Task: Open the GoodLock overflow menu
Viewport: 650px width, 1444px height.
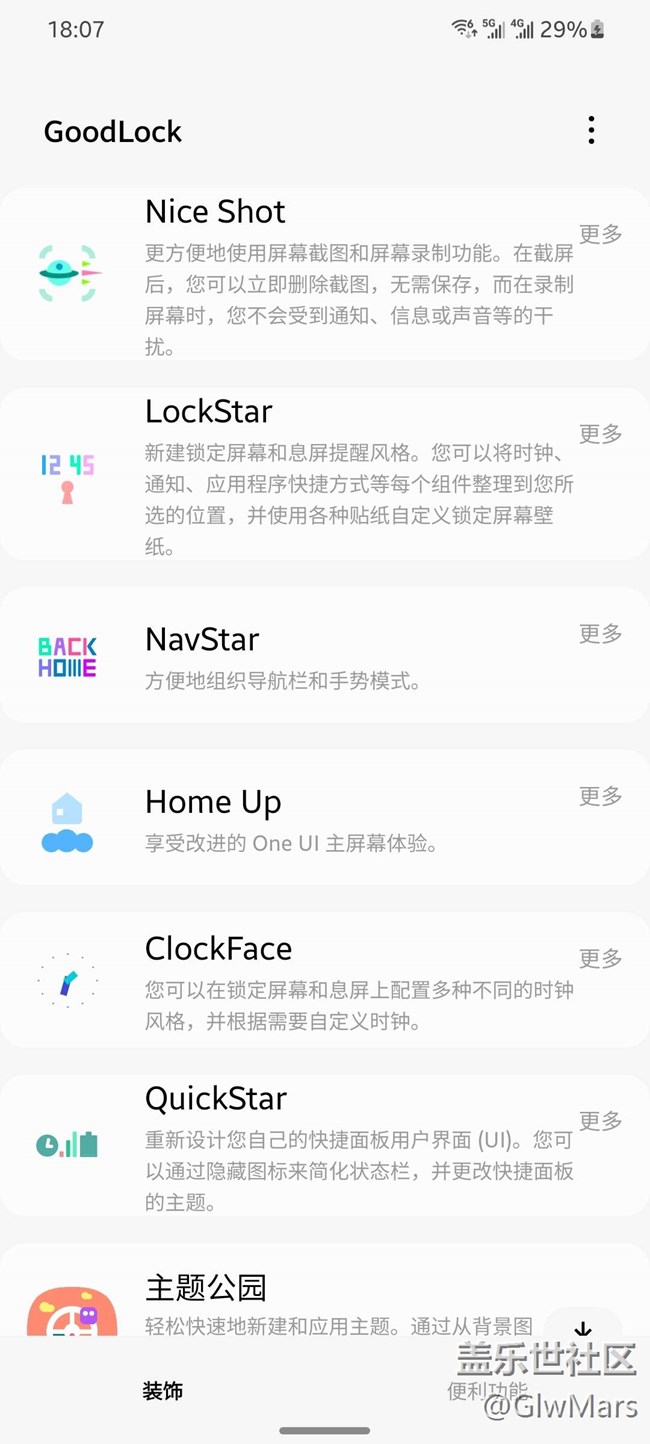Action: tap(591, 130)
